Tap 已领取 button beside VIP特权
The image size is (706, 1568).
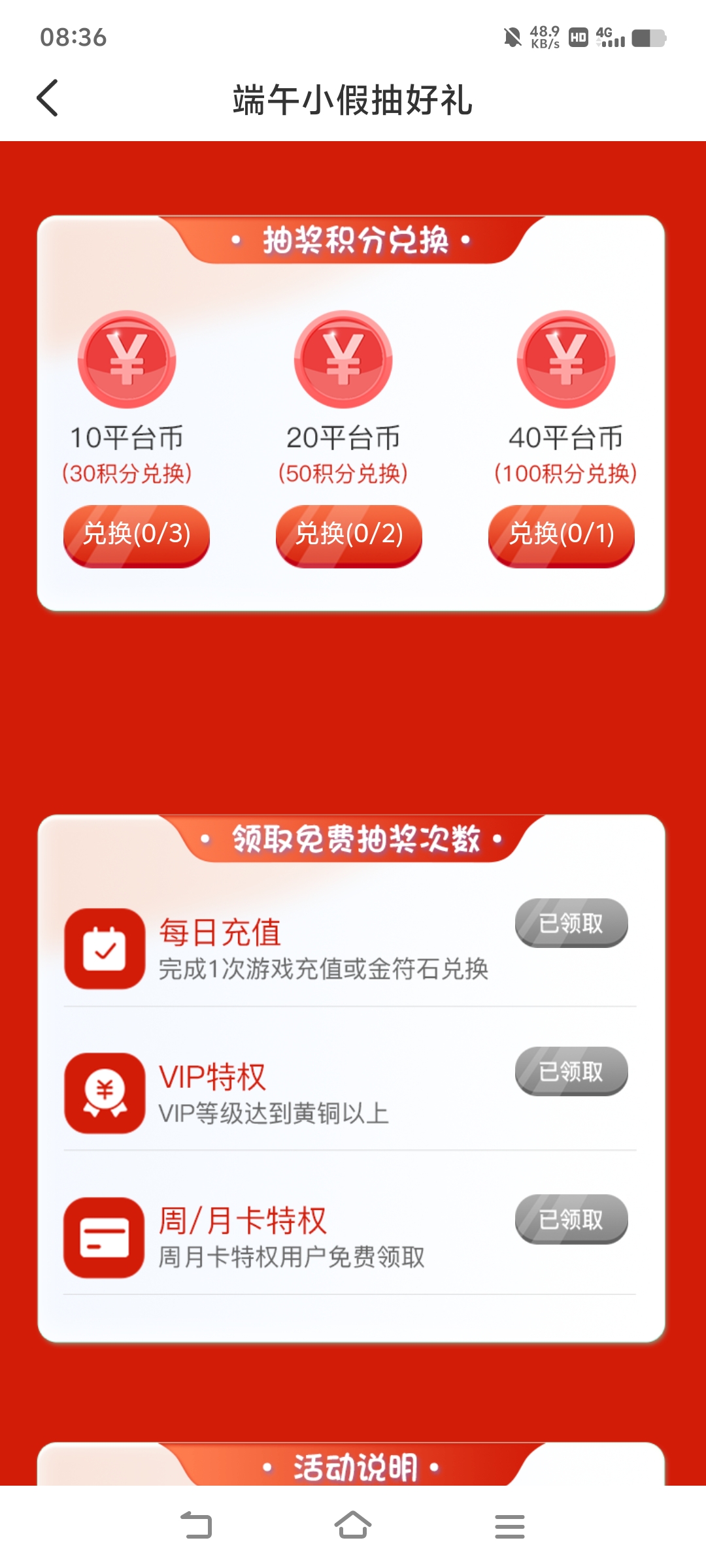(x=571, y=1071)
